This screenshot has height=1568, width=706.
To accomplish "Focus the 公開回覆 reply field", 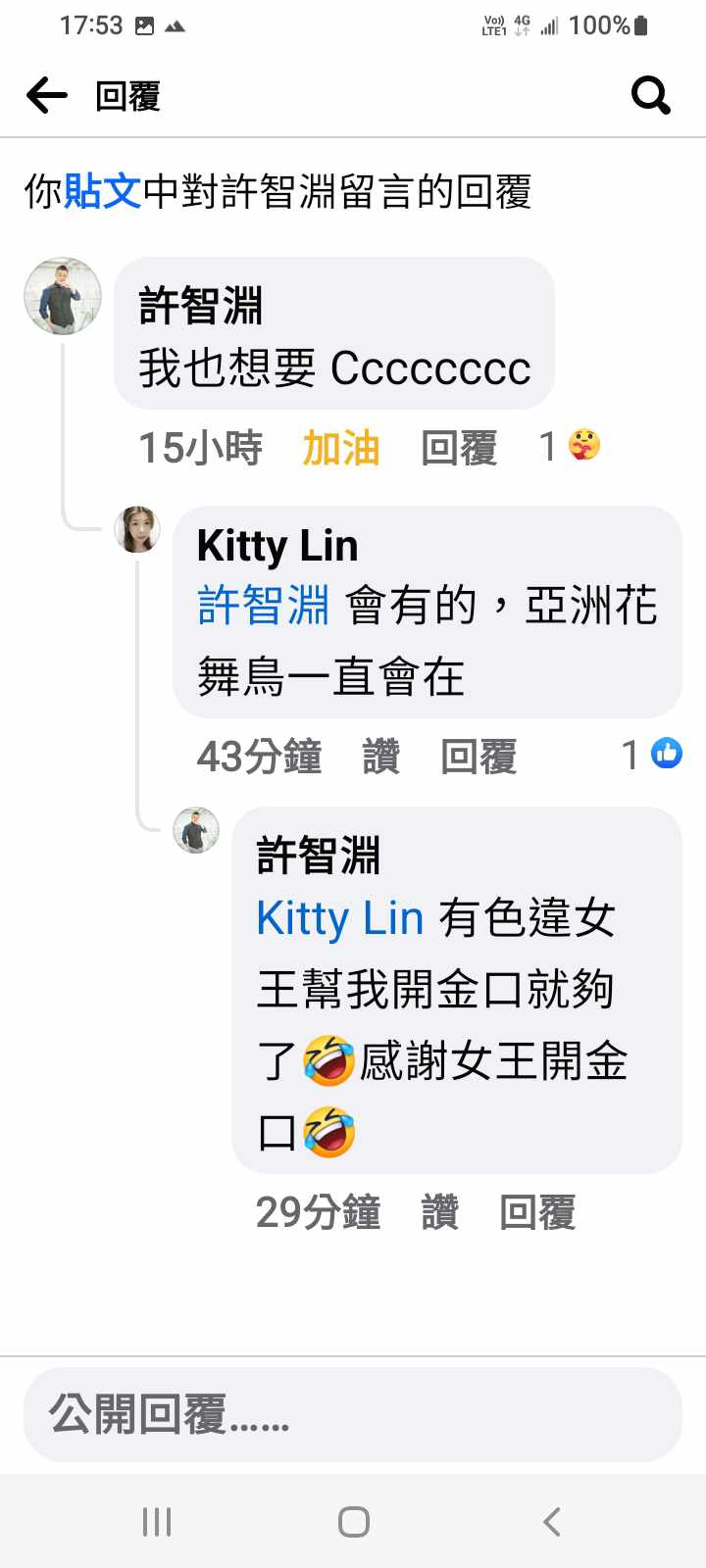I will click(x=353, y=1414).
